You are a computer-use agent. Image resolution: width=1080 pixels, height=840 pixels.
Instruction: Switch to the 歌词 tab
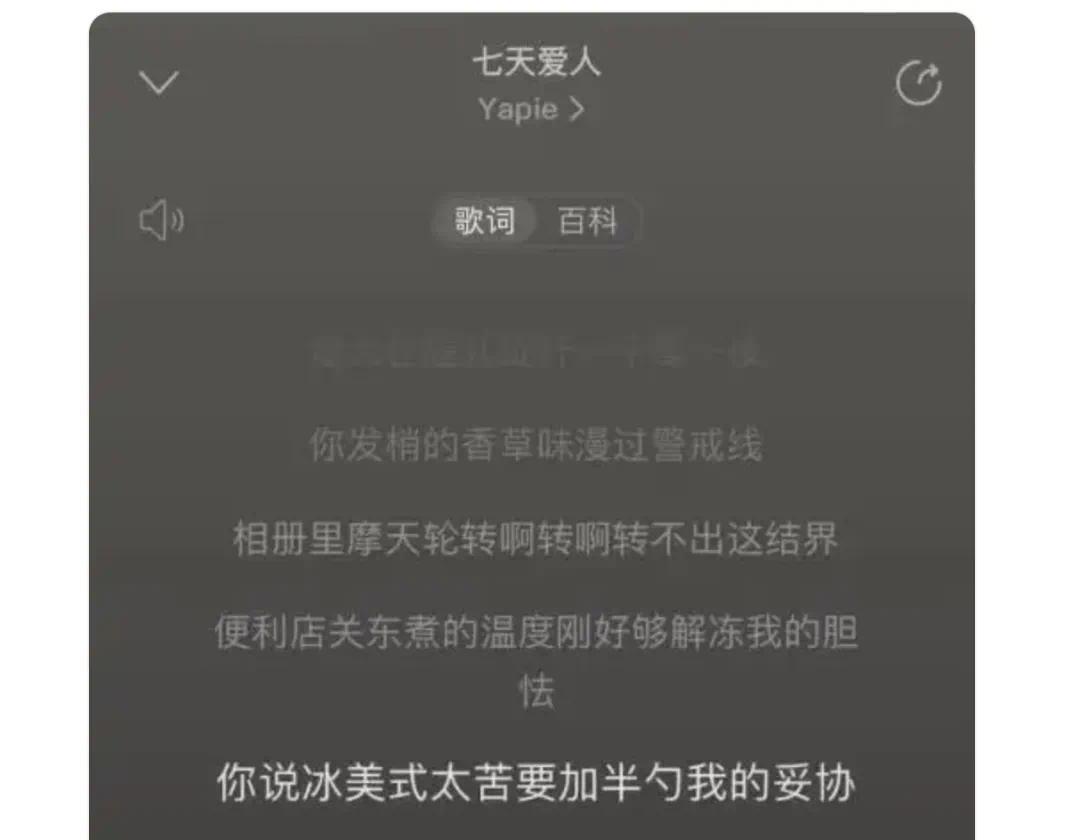pyautogui.click(x=485, y=221)
